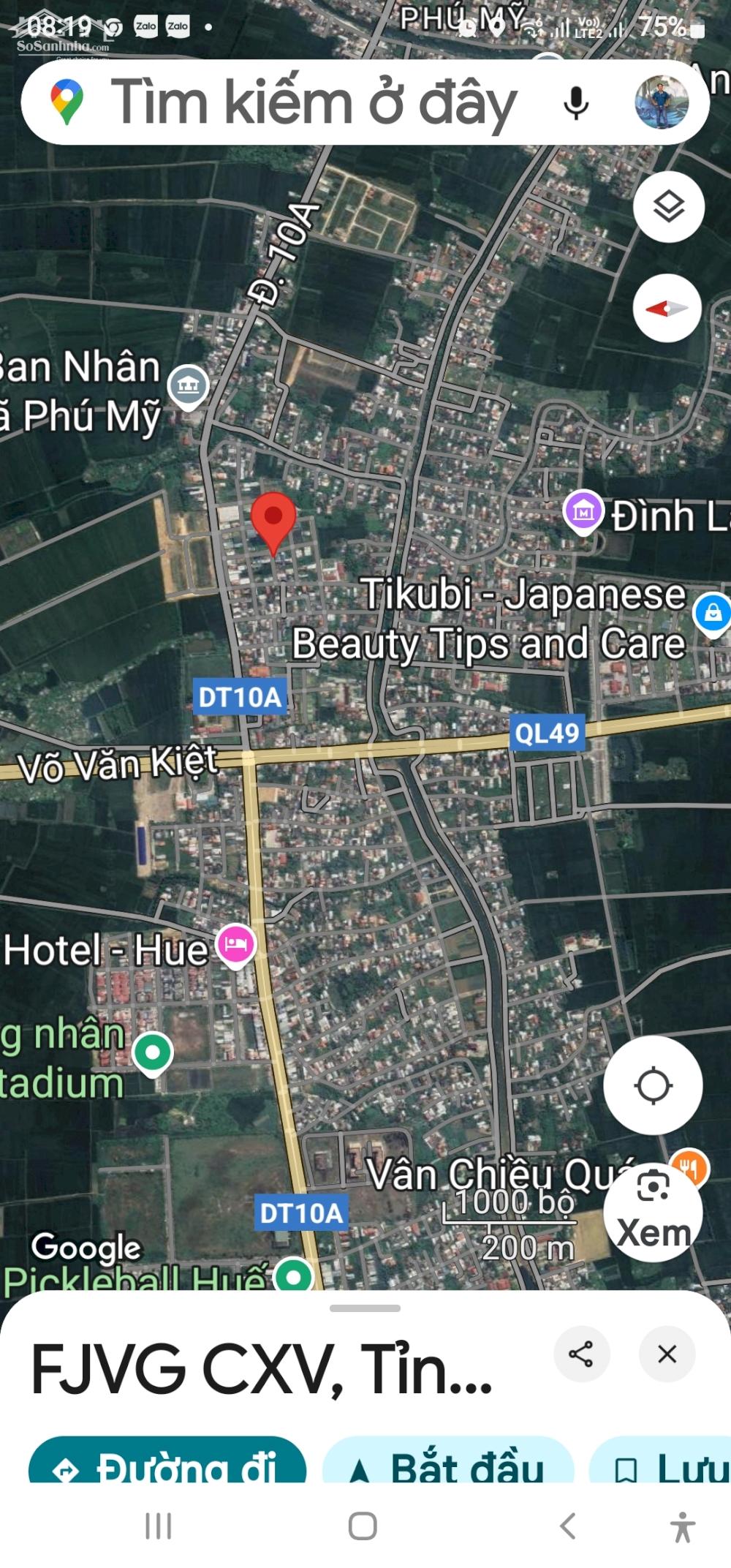The height and width of the screenshot is (1568, 731).
Task: Open the account profile picture
Action: tap(661, 102)
